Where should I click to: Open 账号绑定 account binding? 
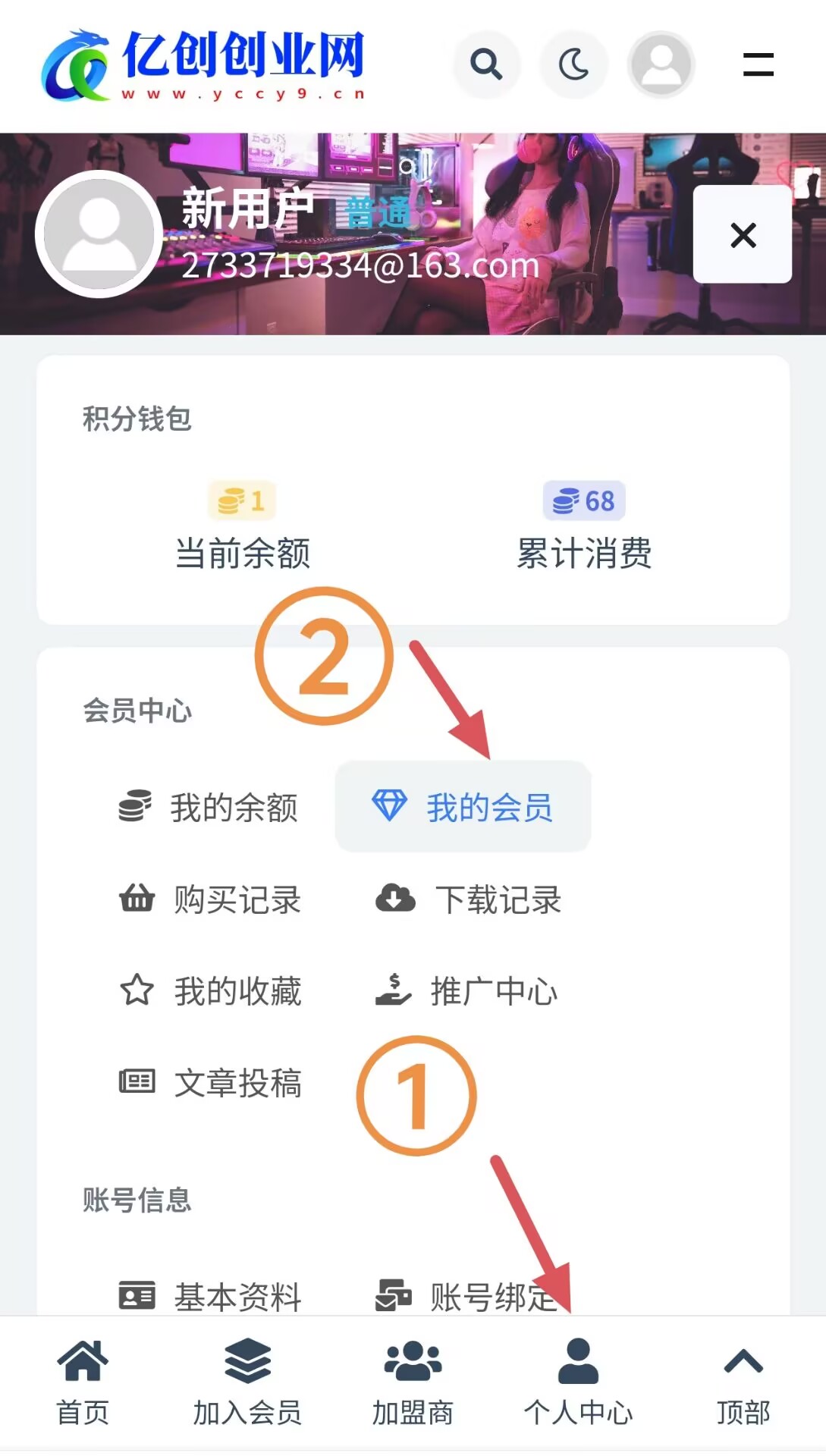(x=466, y=1295)
